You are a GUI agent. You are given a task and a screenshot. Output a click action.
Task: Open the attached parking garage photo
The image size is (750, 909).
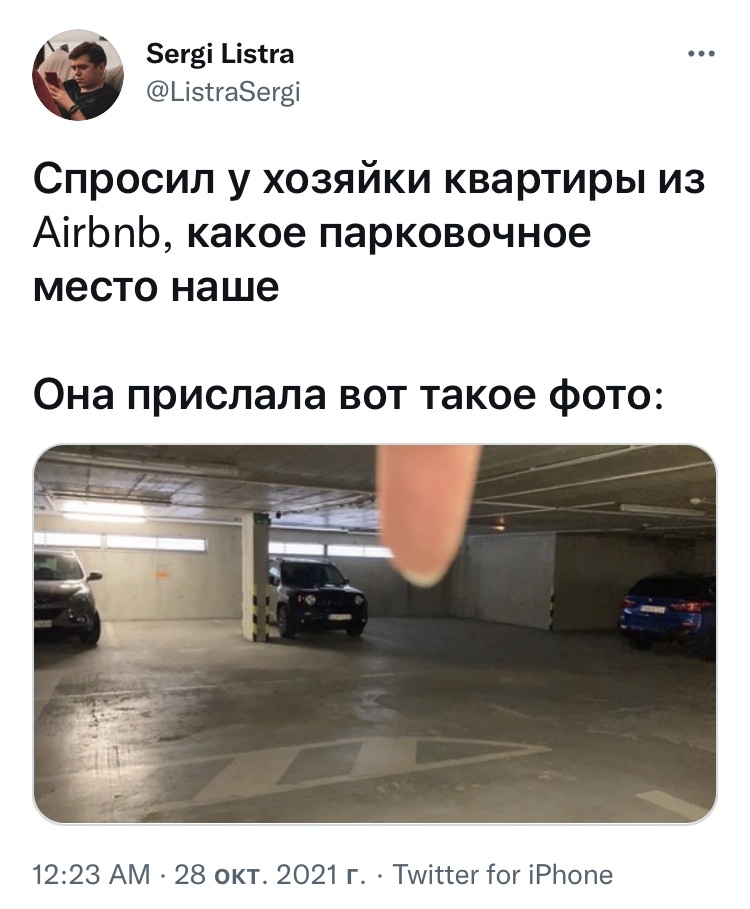375,634
